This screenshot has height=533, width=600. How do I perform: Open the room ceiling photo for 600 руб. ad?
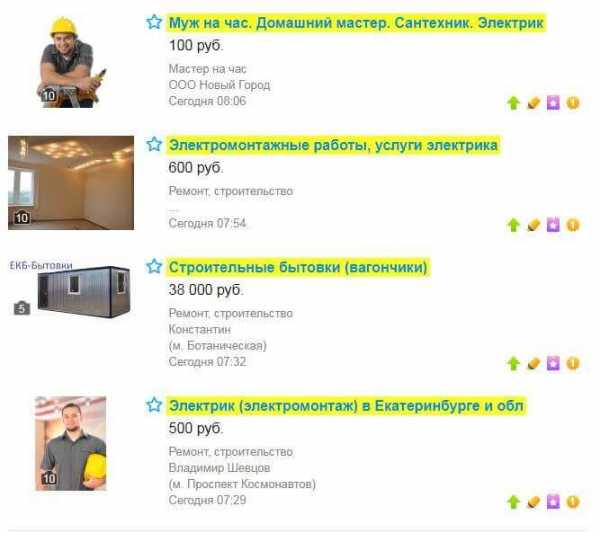pos(70,181)
